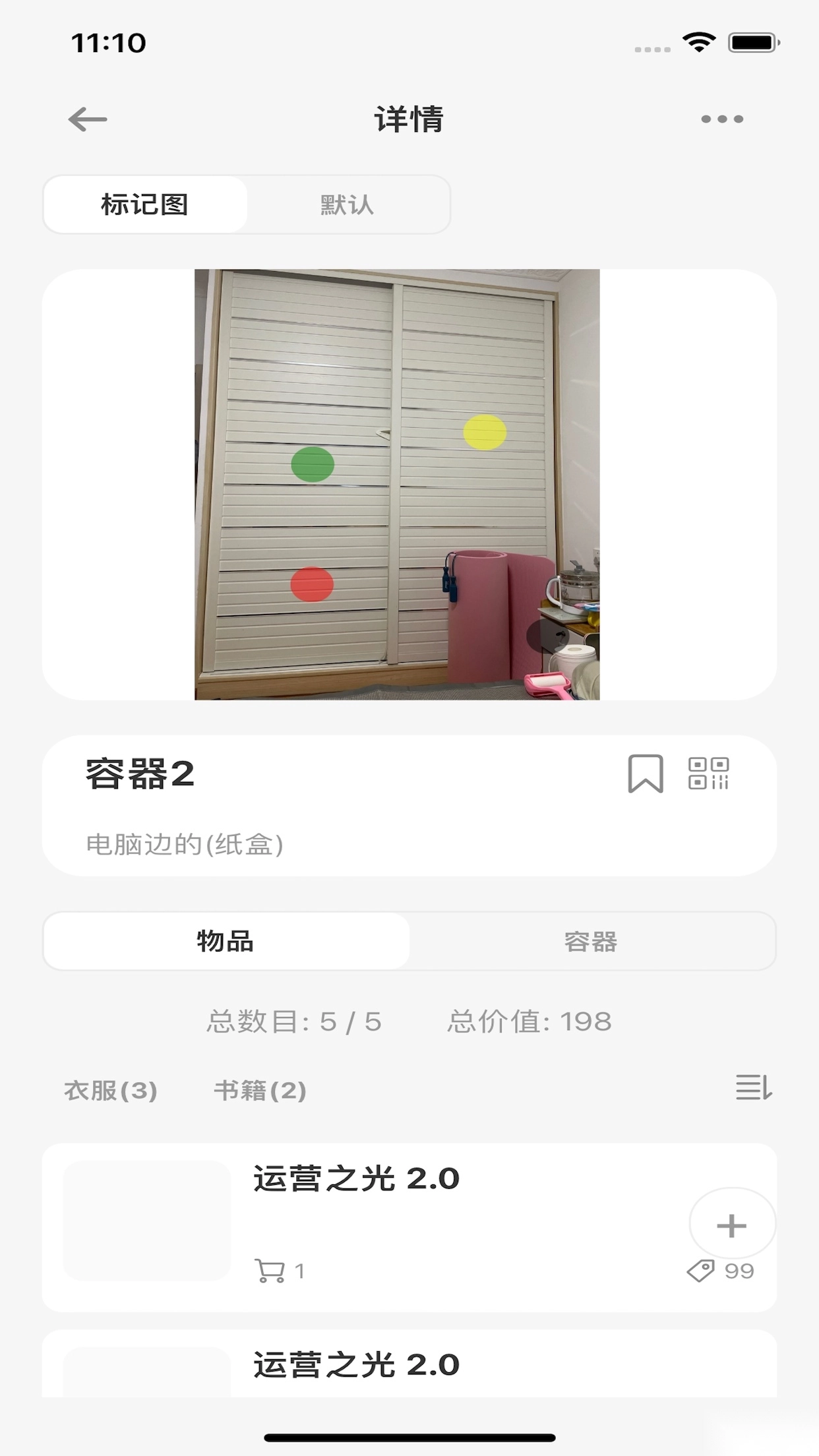Open the more options menu at top right
Viewport: 819px width, 1456px height.
click(719, 119)
